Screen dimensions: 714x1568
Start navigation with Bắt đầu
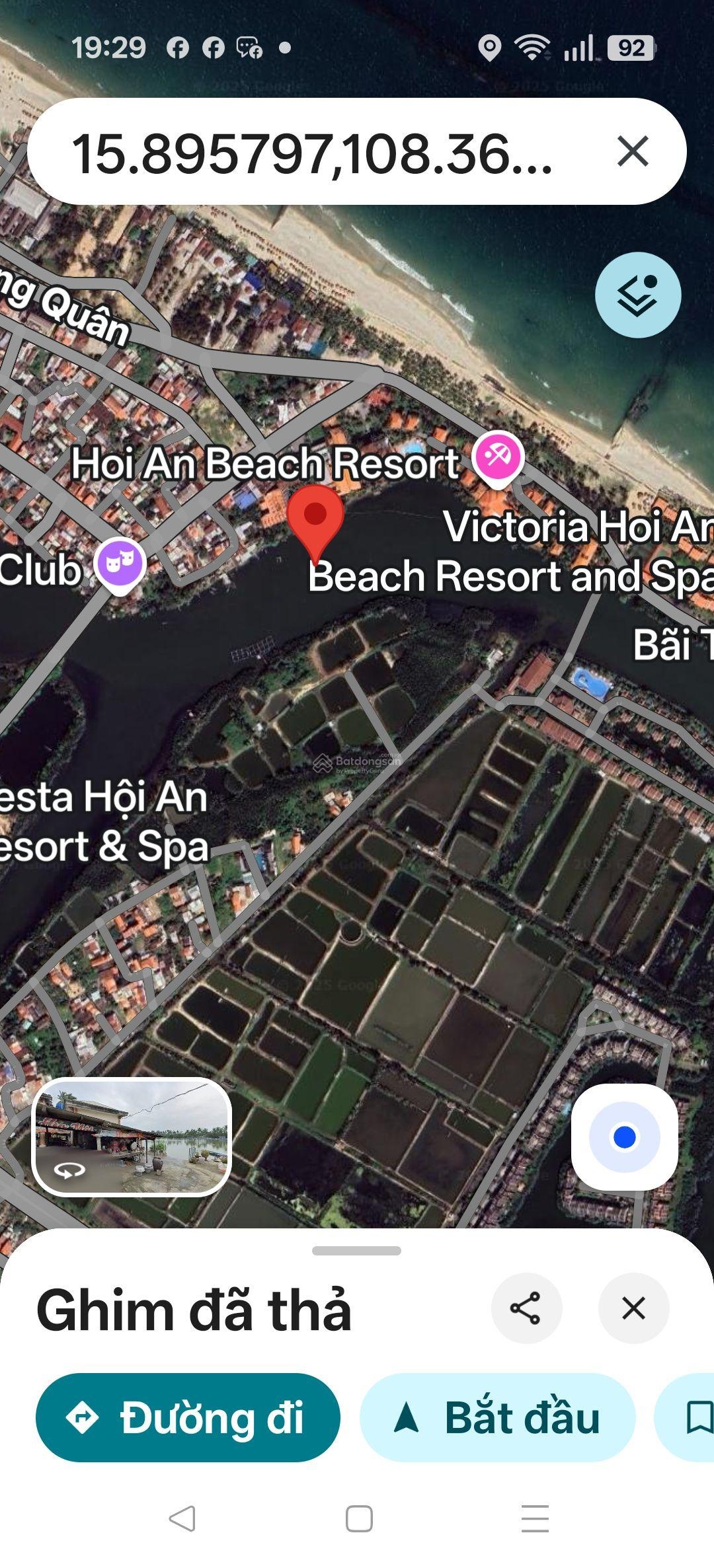click(x=497, y=1418)
